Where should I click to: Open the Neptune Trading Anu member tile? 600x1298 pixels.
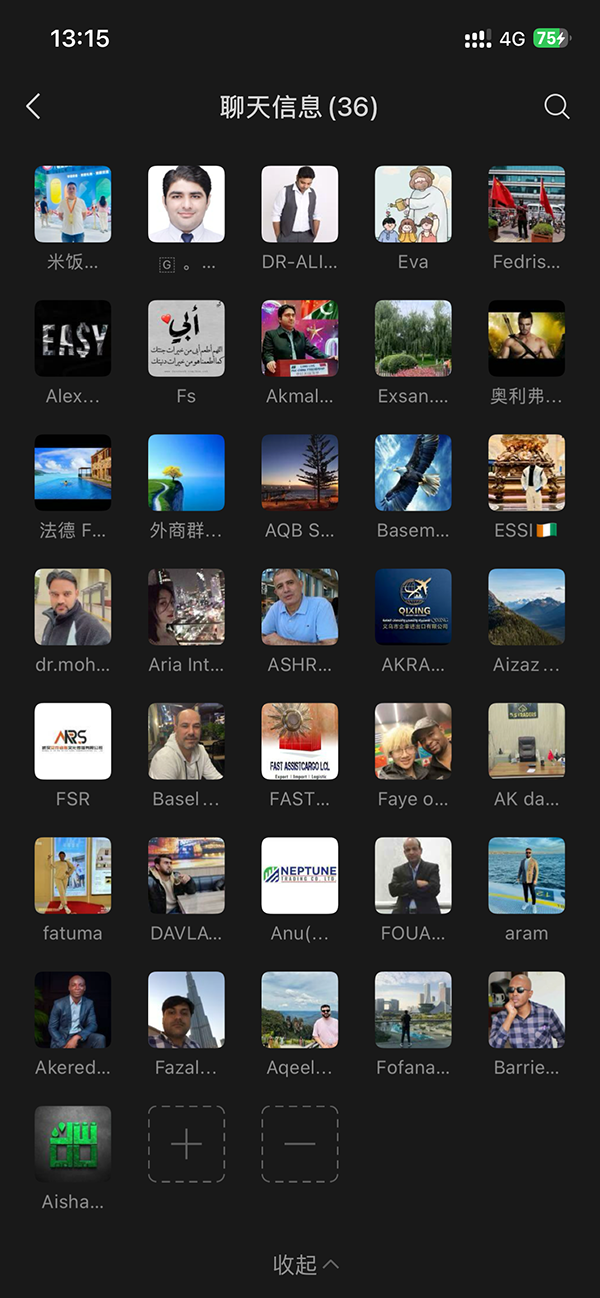[300, 875]
